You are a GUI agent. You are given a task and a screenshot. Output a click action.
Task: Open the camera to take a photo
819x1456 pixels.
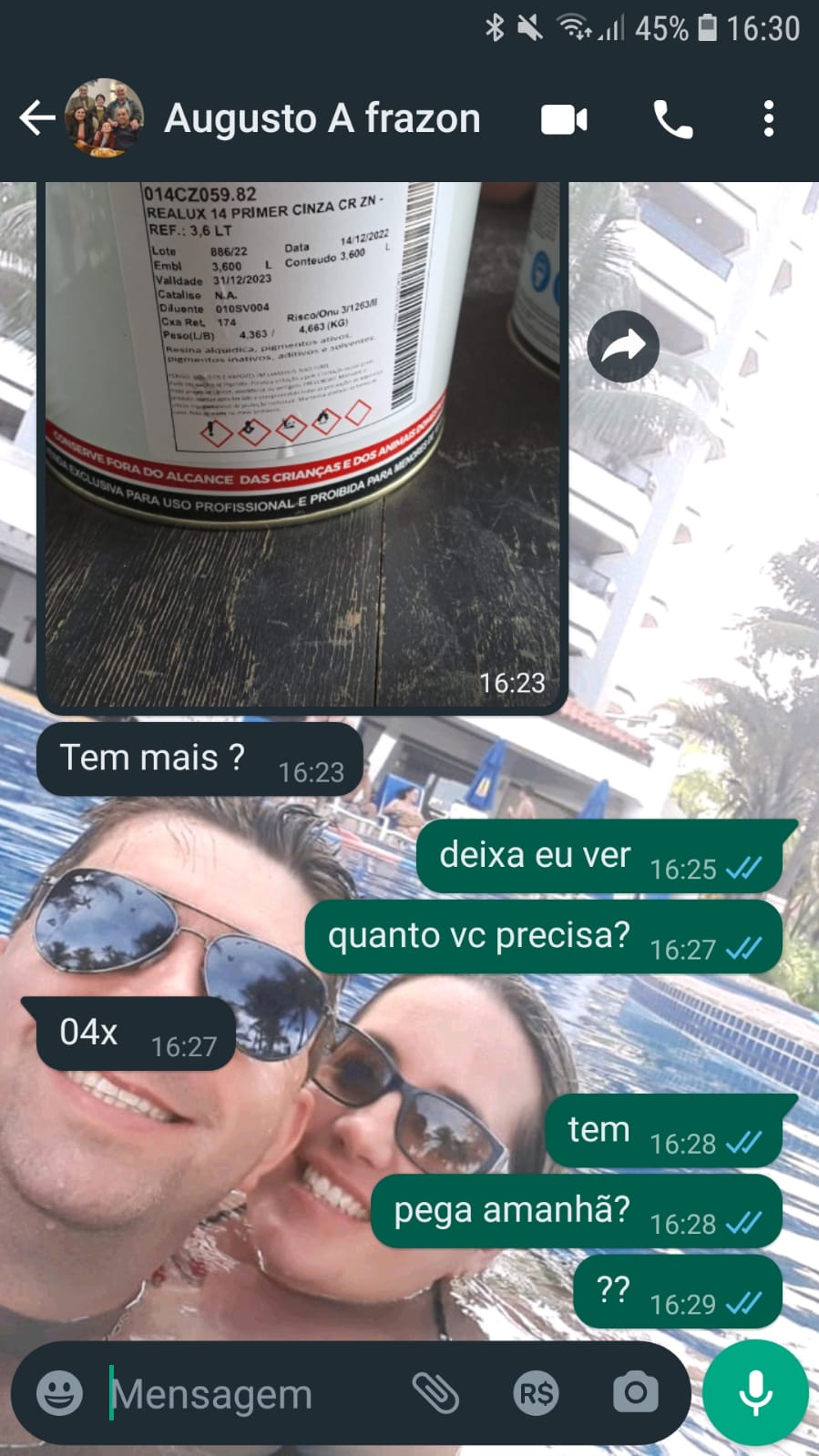(x=635, y=1393)
